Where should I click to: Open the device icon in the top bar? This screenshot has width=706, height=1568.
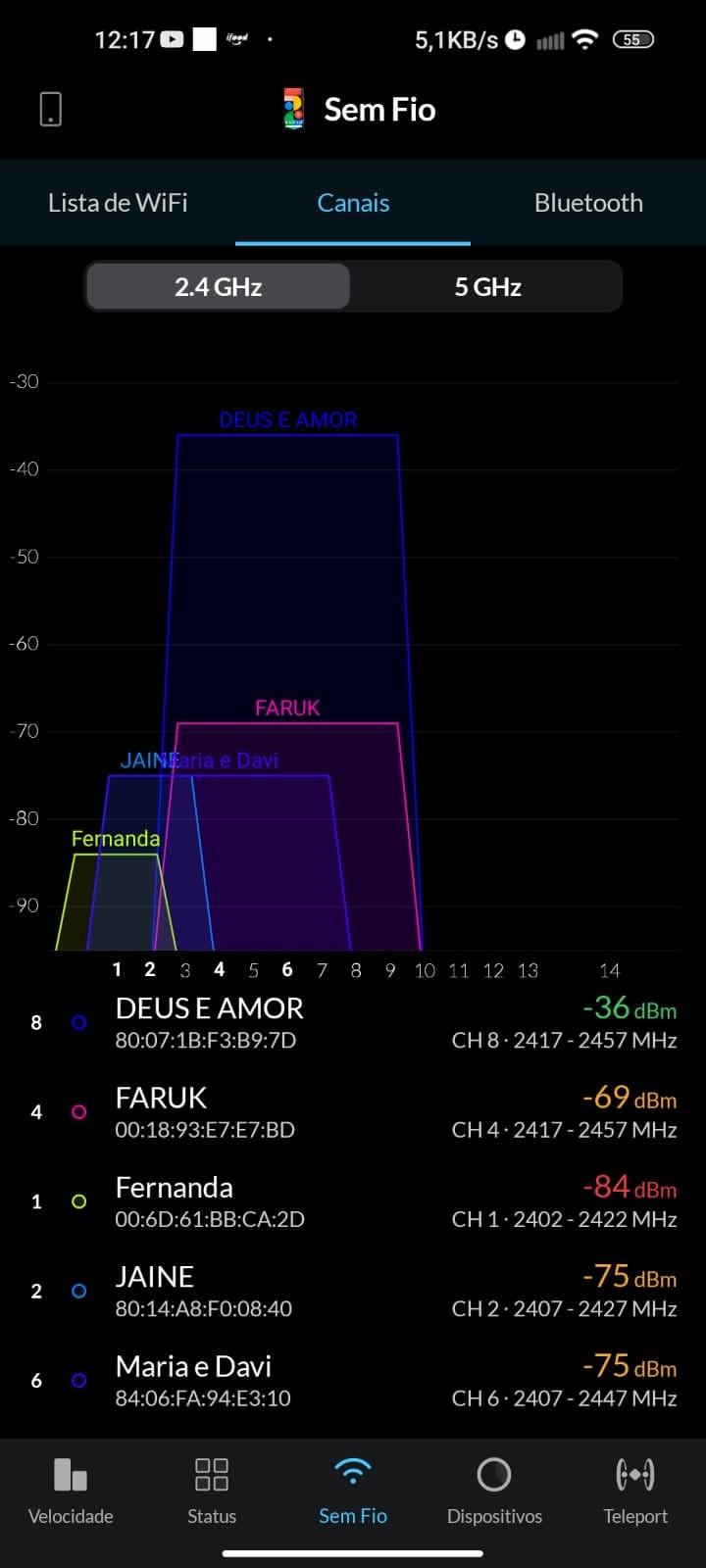[x=51, y=109]
